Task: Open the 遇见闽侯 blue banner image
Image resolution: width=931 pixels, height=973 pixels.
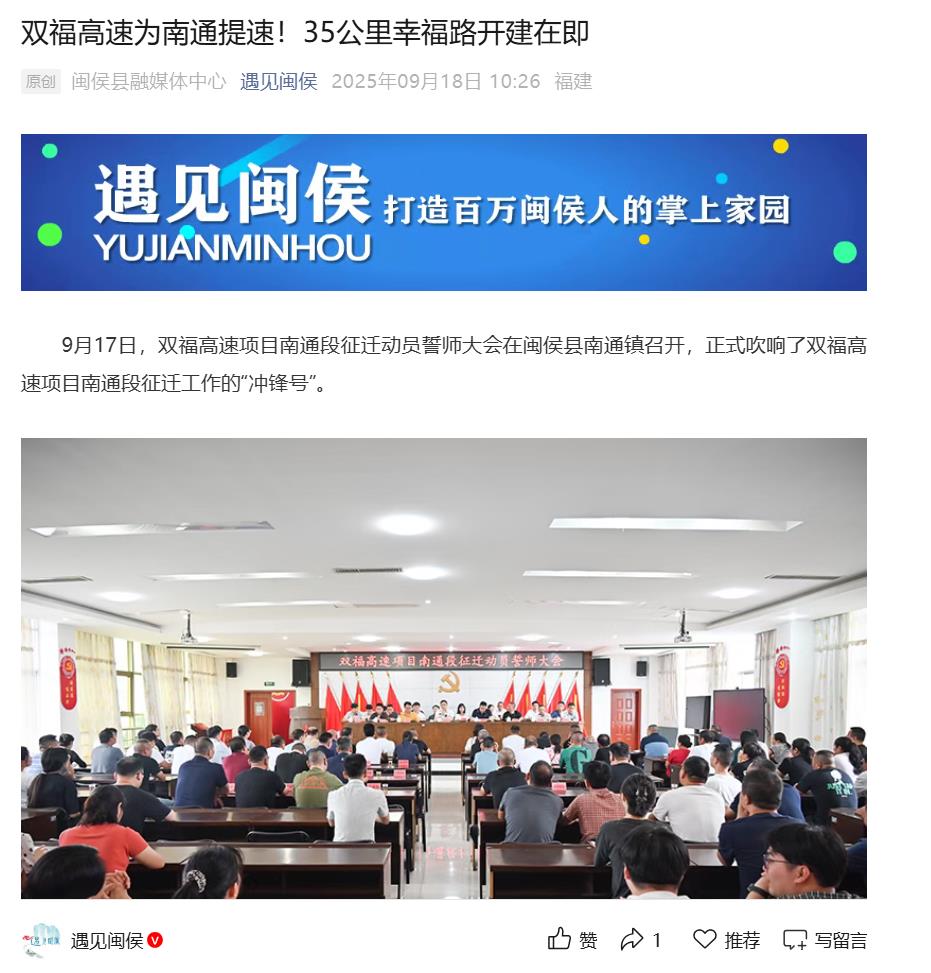Action: pos(443,212)
